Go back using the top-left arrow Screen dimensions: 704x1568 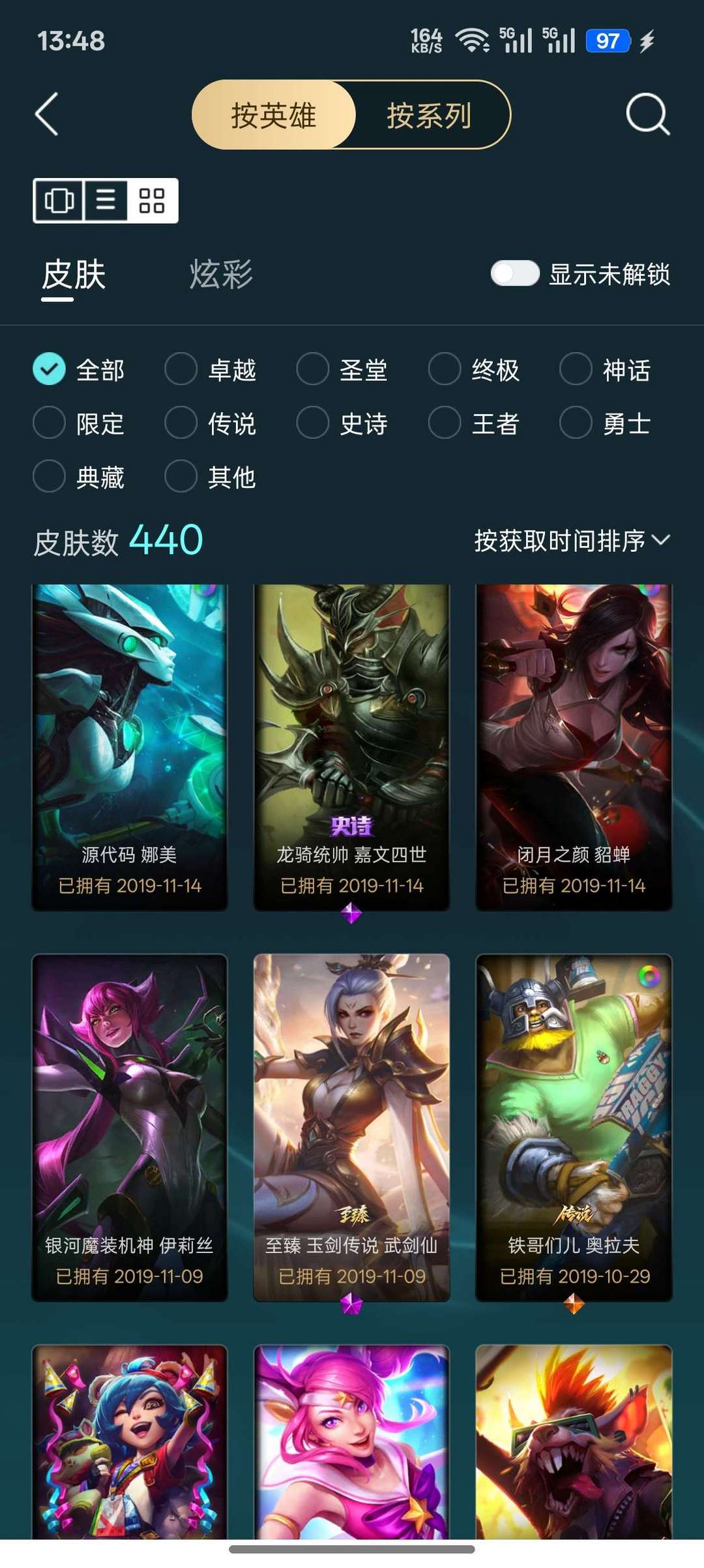(x=47, y=115)
